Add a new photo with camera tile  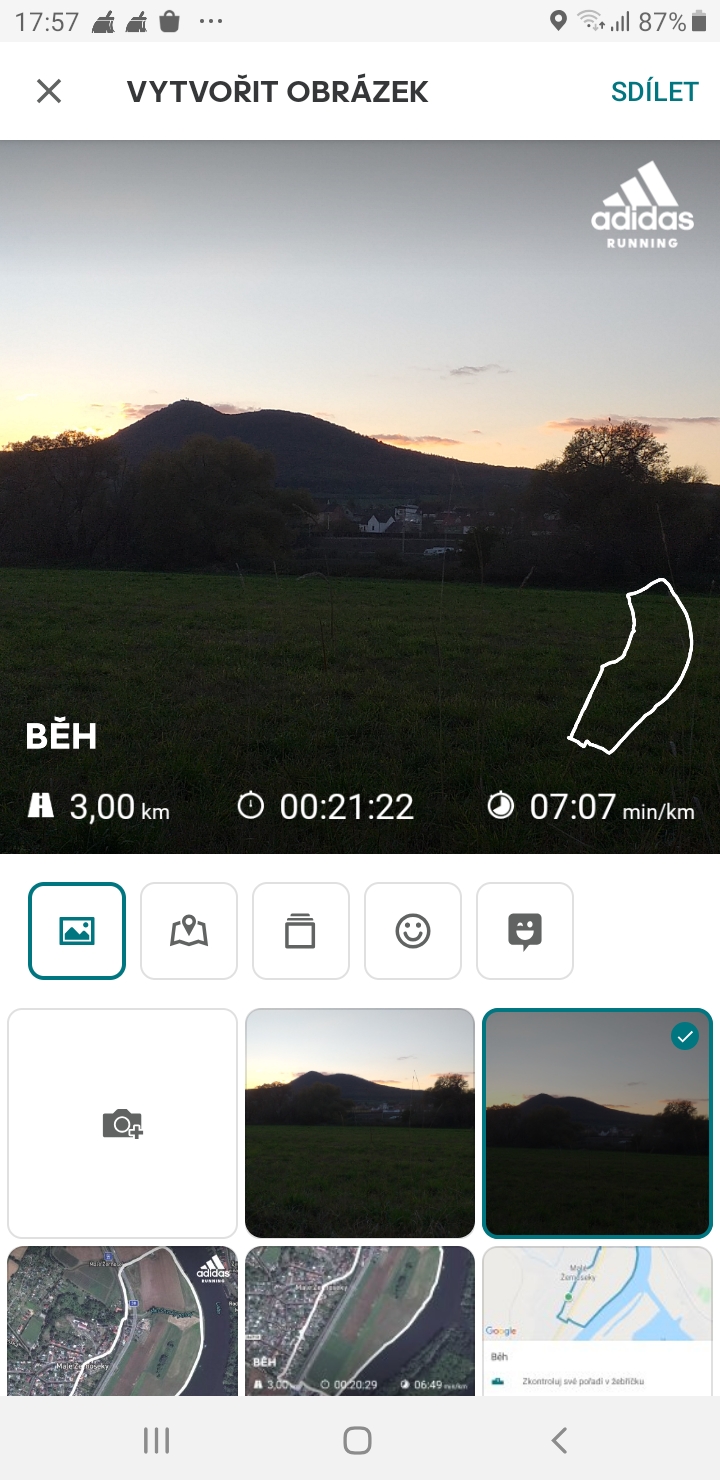pyautogui.click(x=123, y=1123)
